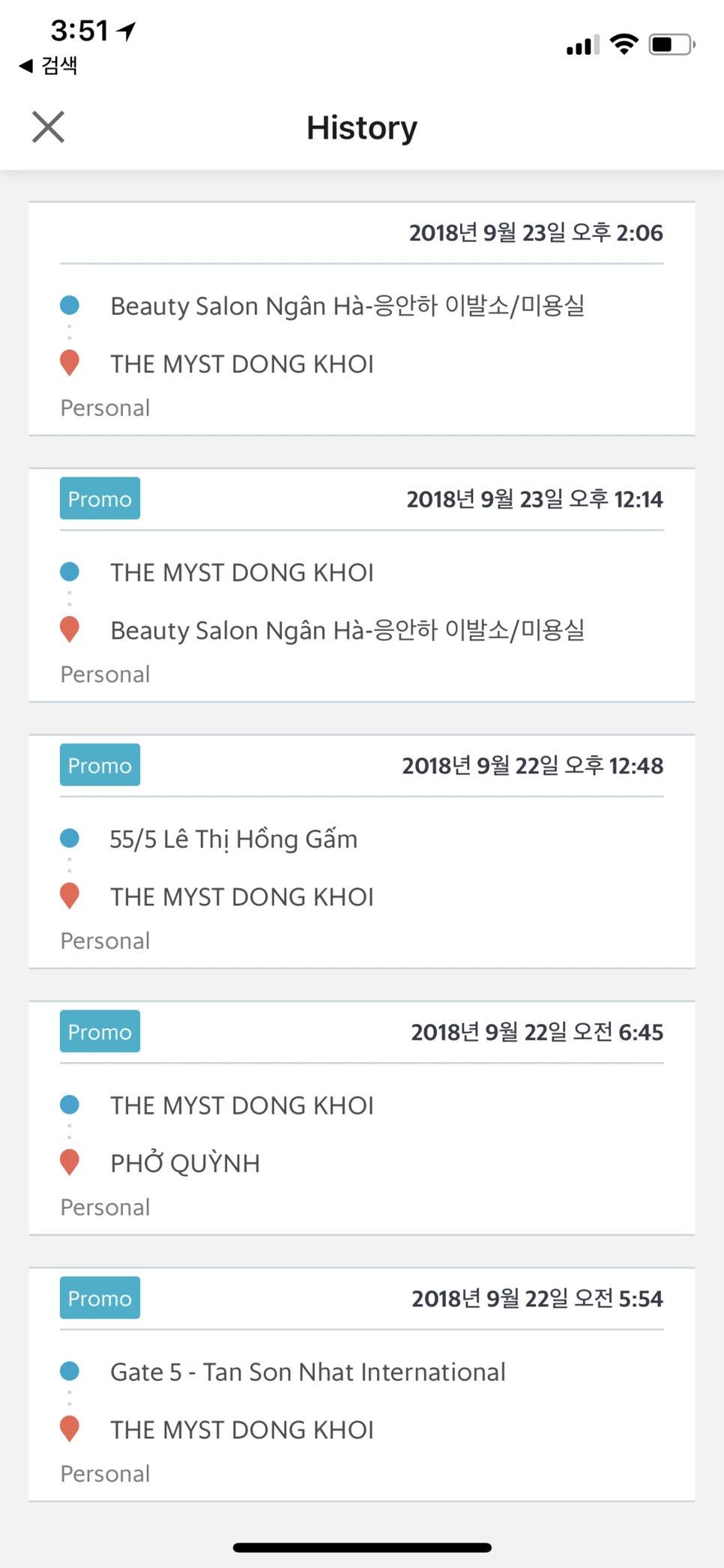Select the destination pin for PHỞ QUỲNH
Viewport: 724px width, 1568px height.
click(x=69, y=1162)
